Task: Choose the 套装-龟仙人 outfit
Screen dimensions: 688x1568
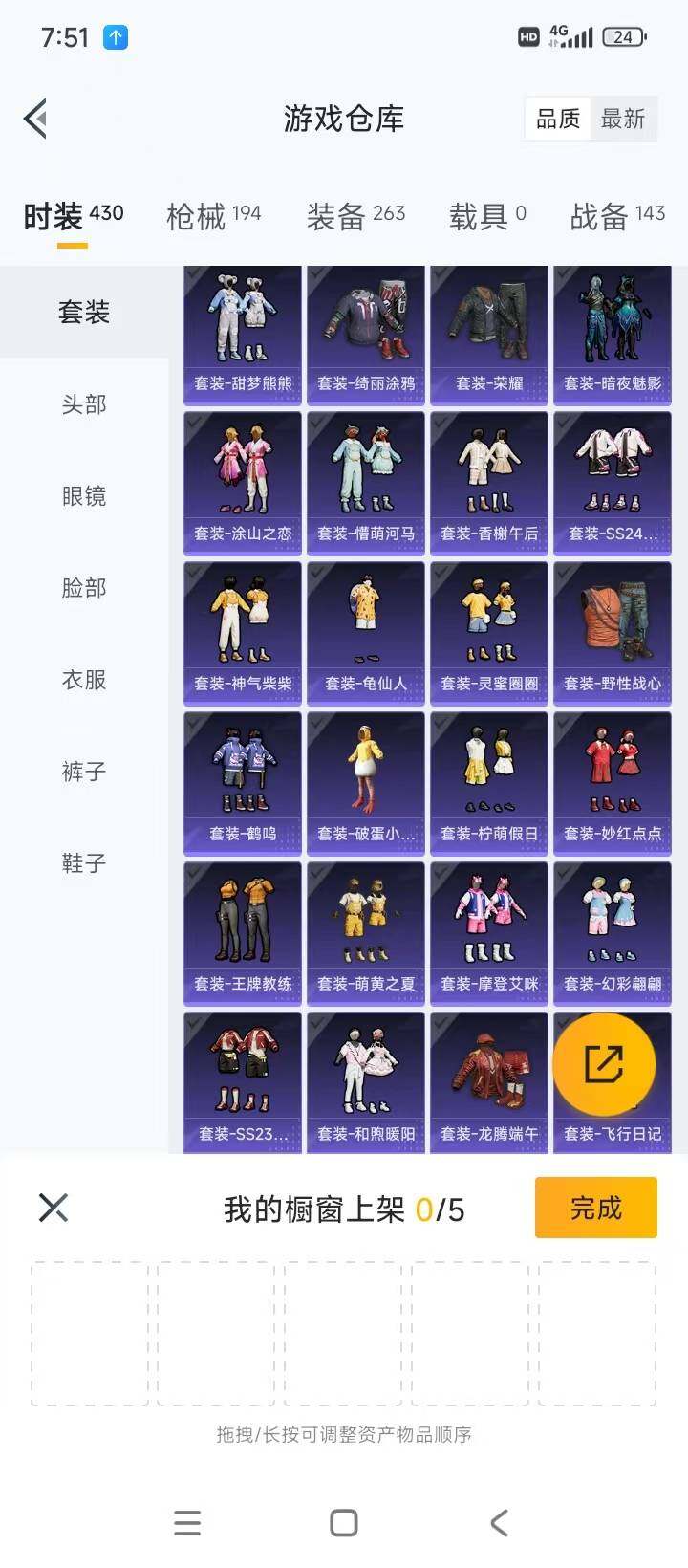Action: [x=366, y=633]
